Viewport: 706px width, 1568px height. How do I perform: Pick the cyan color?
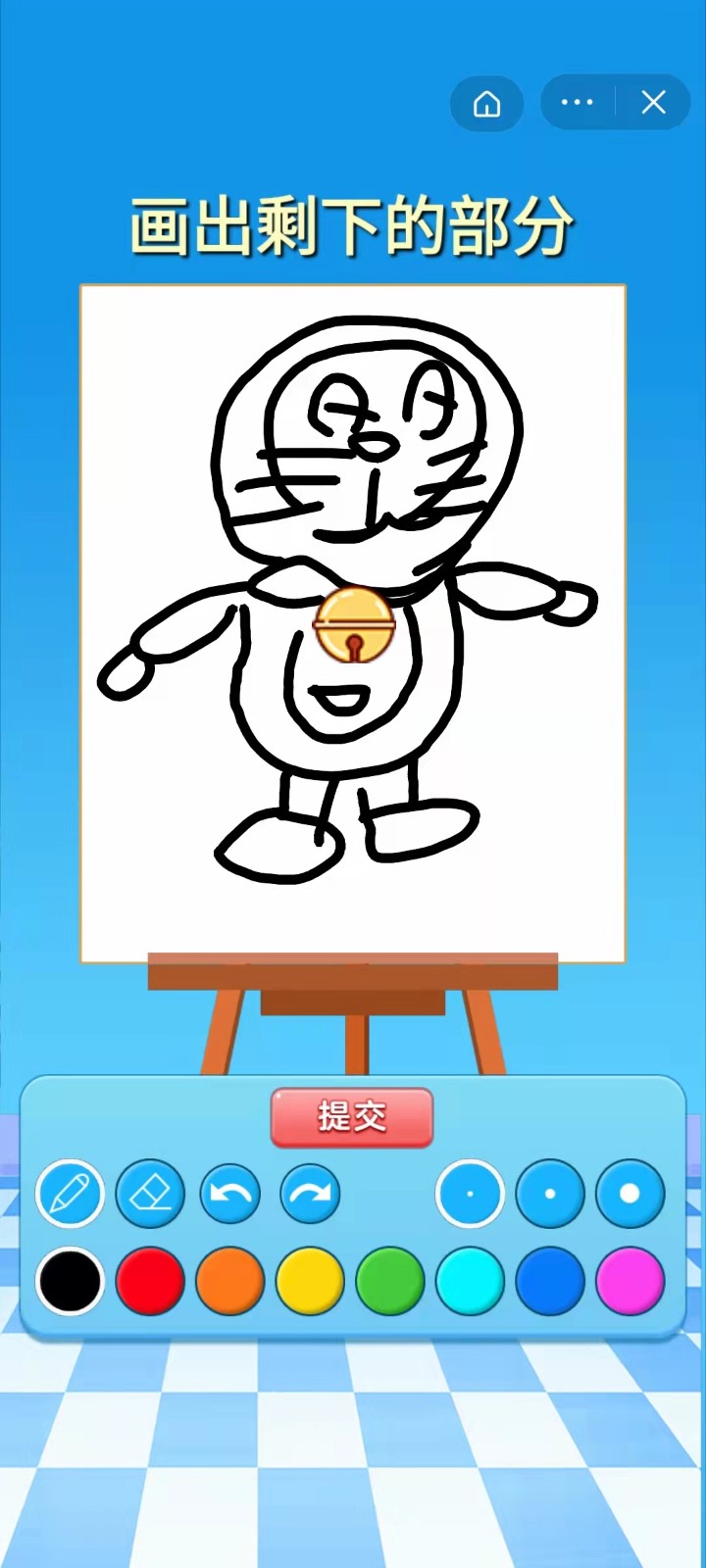(470, 1280)
